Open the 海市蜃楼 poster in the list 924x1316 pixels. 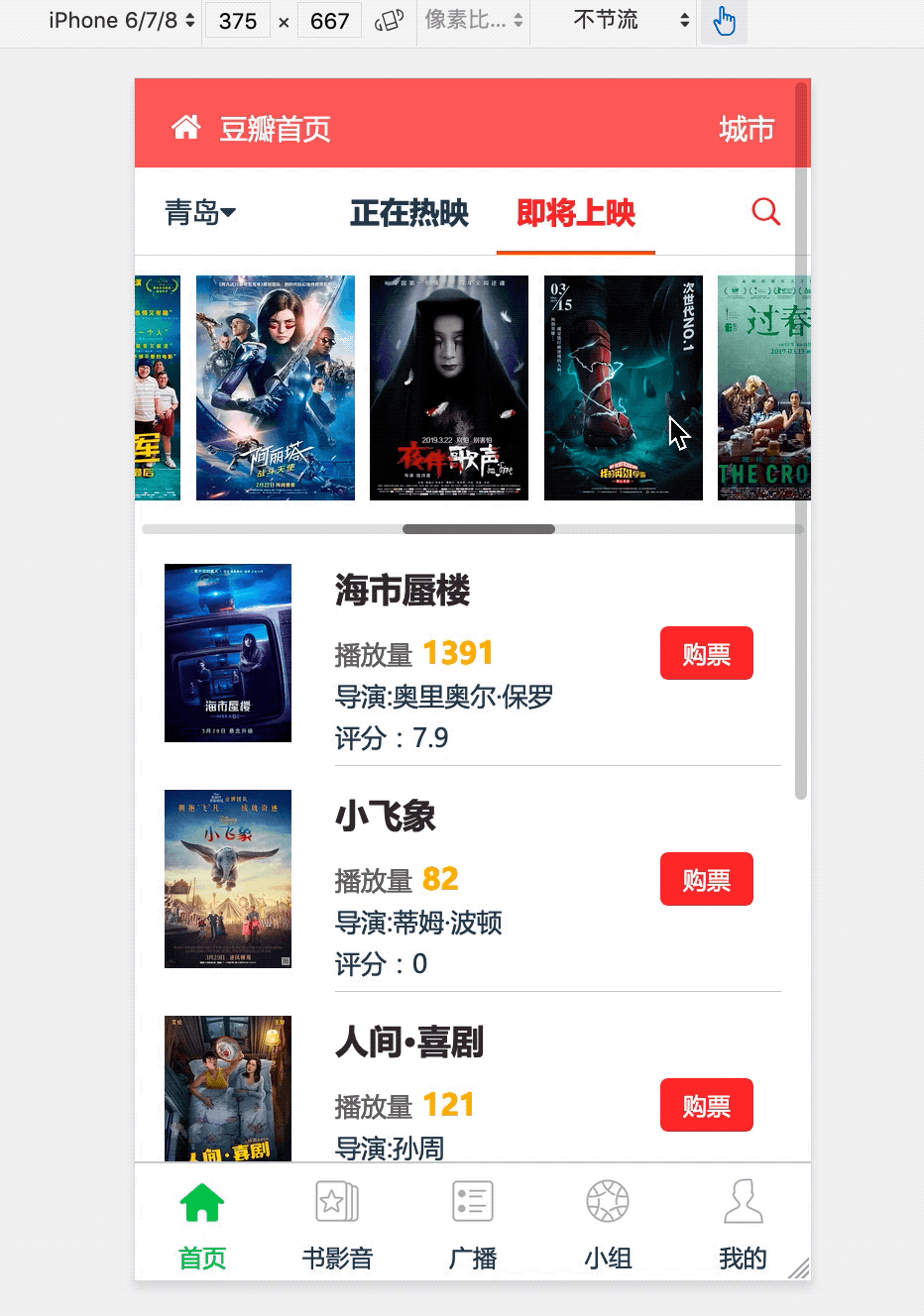228,653
